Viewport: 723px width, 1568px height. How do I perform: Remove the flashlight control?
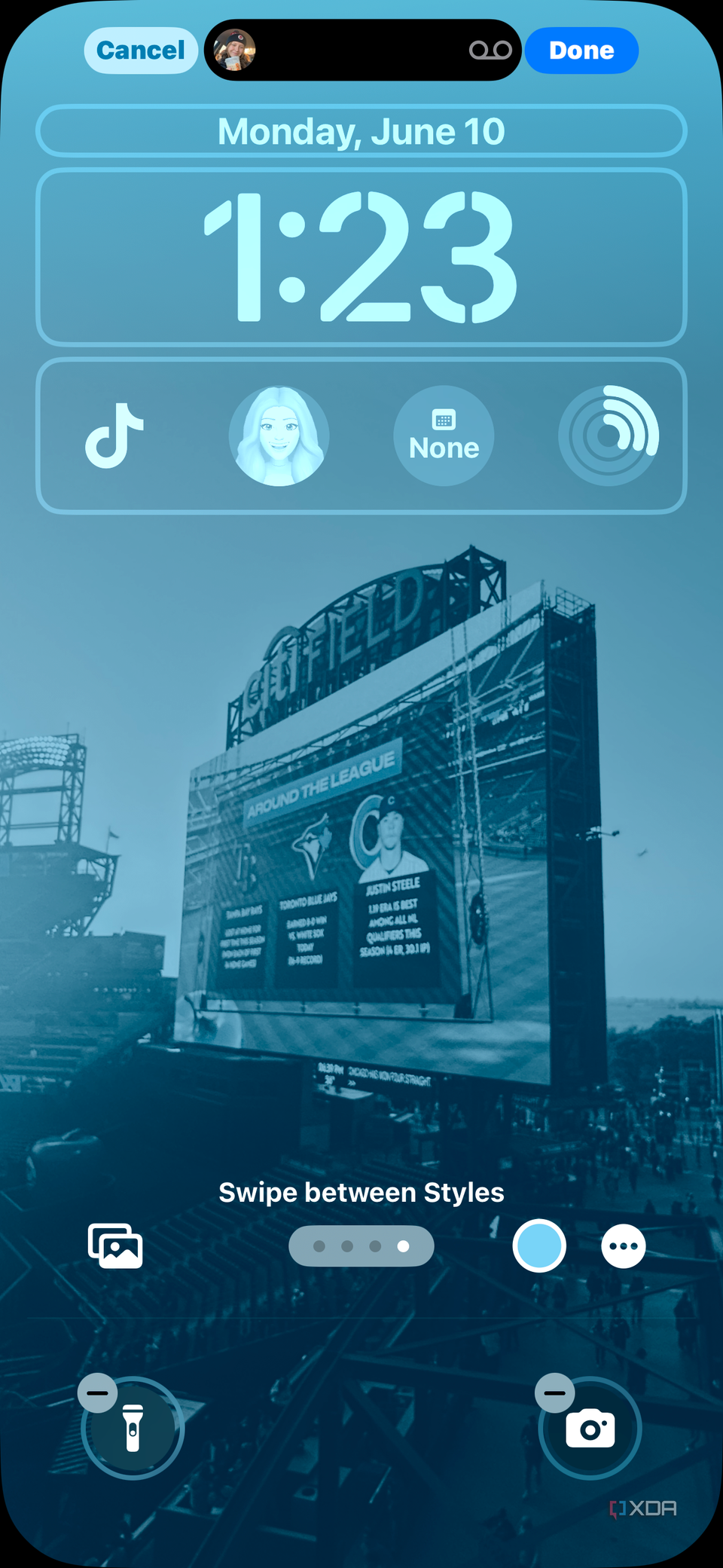[98, 1392]
